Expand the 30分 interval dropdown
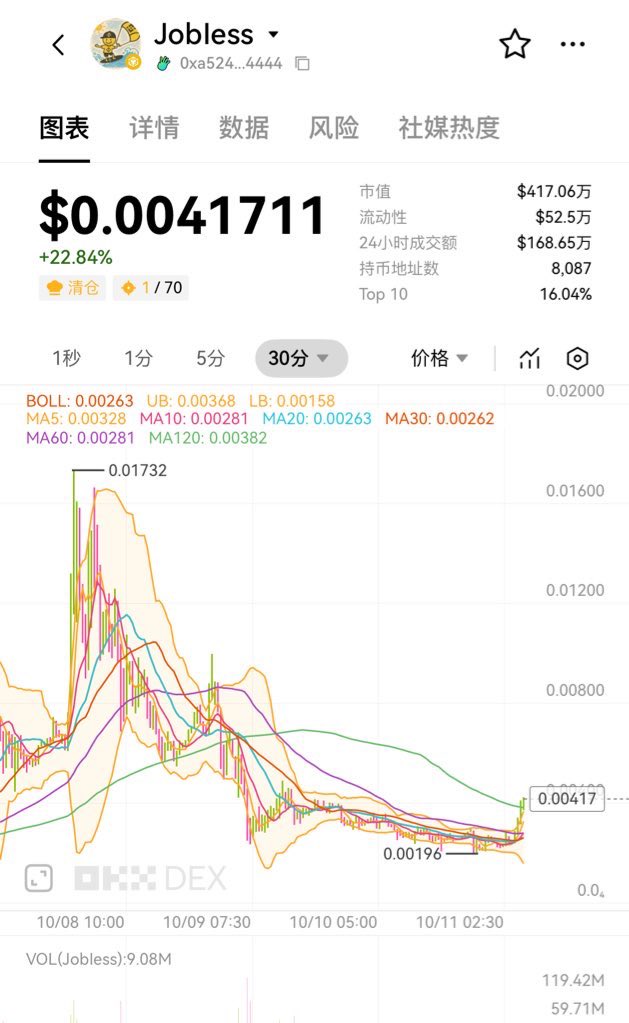The image size is (629, 1023). tap(300, 358)
